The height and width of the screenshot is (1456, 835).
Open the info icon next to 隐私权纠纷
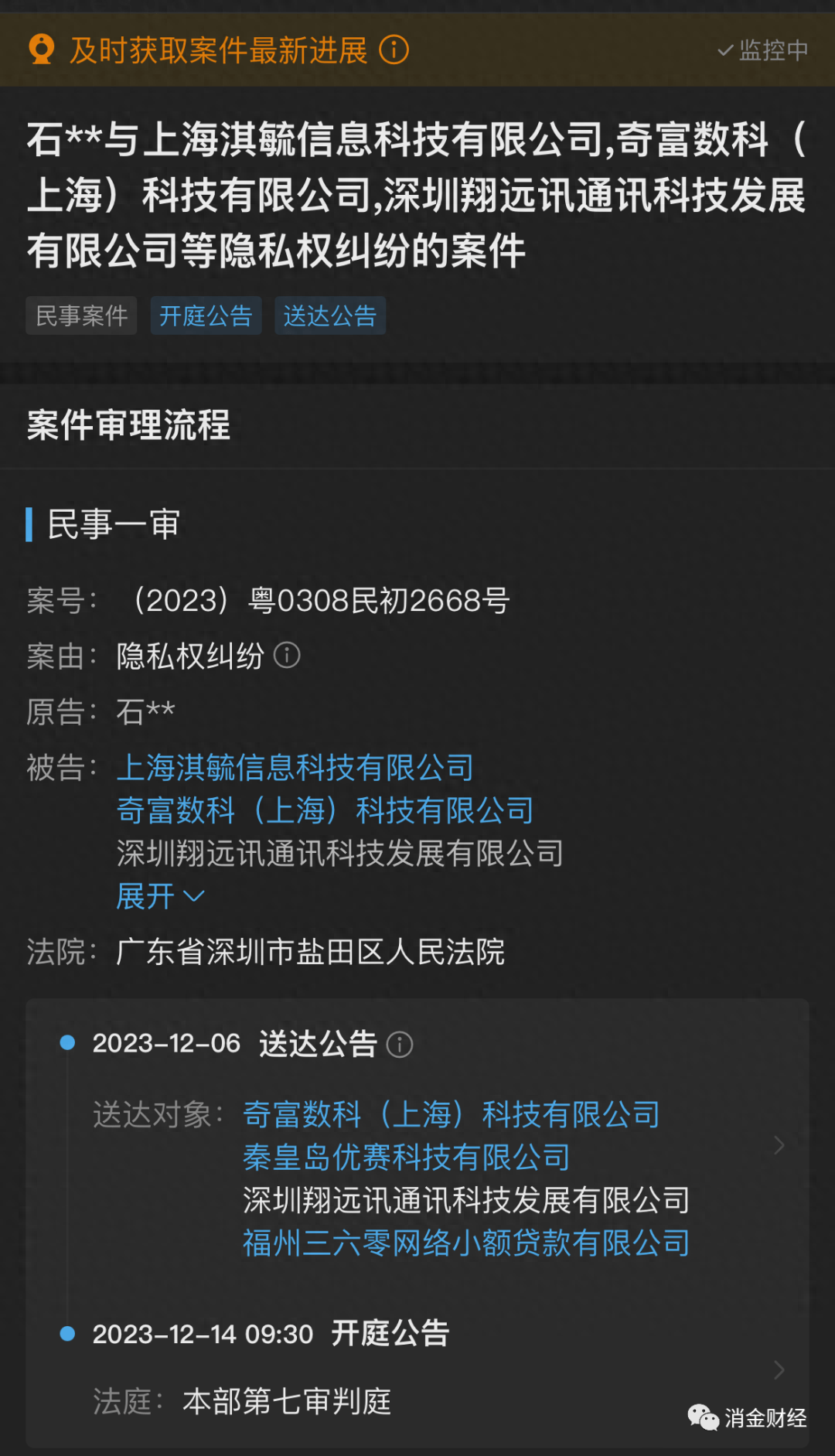287,656
